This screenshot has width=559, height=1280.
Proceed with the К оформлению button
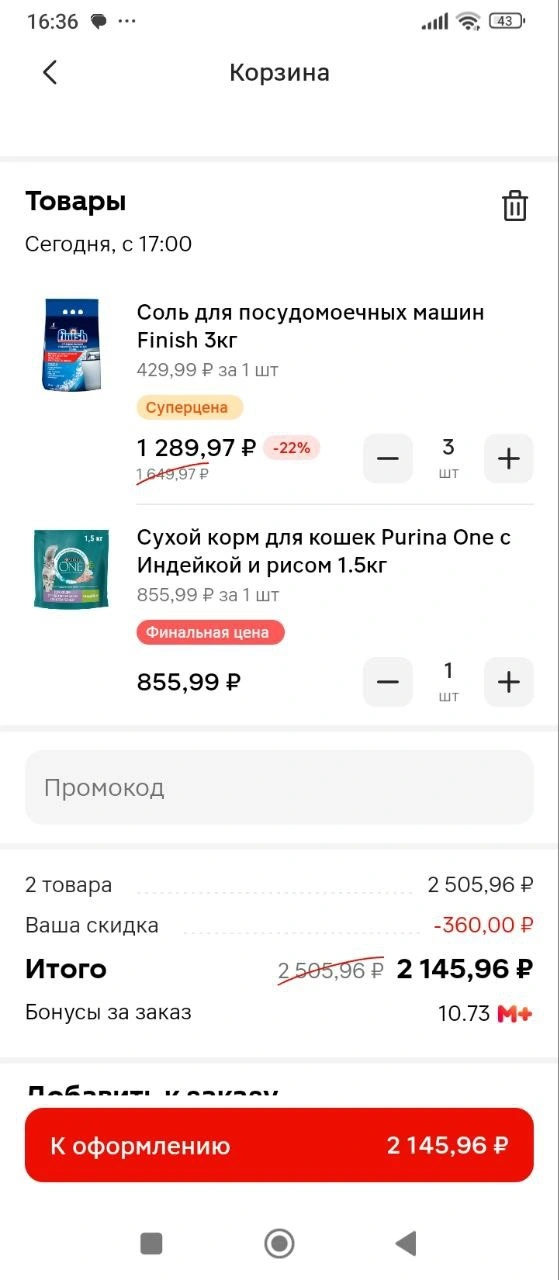279,1145
